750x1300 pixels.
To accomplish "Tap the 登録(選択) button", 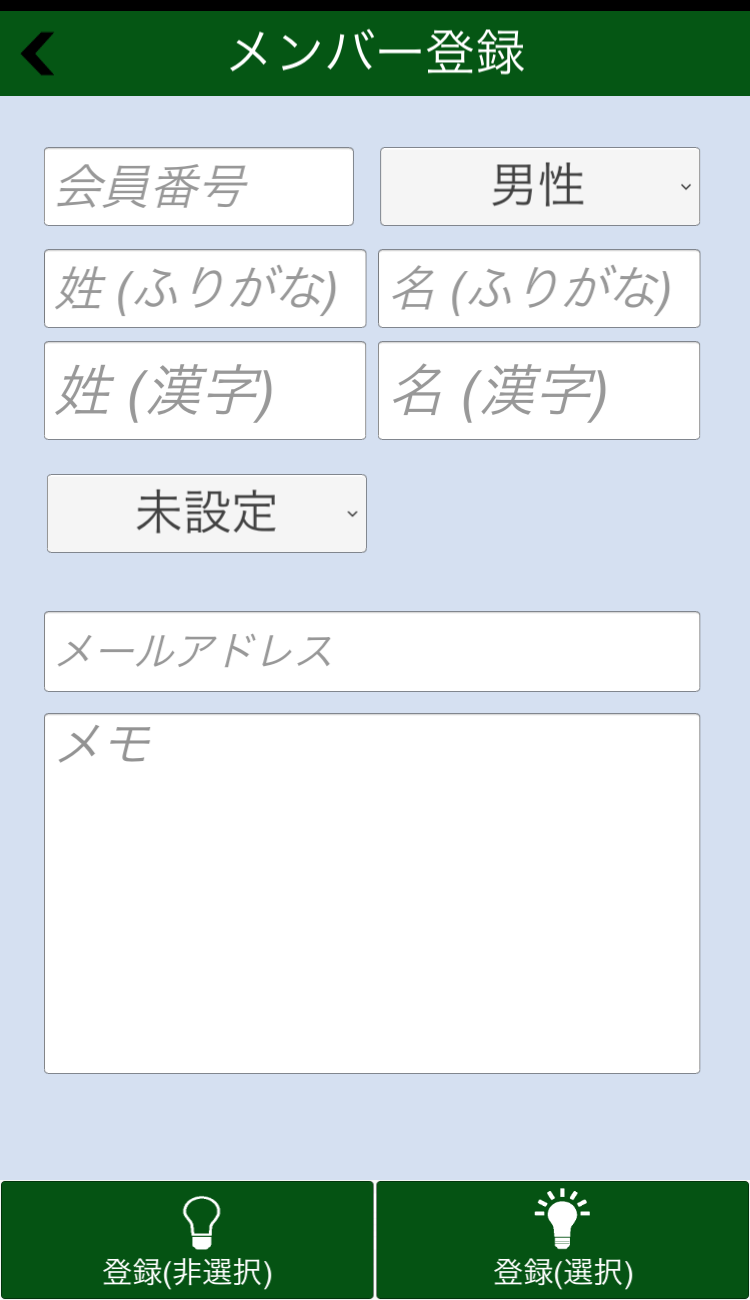I will (x=562, y=1240).
